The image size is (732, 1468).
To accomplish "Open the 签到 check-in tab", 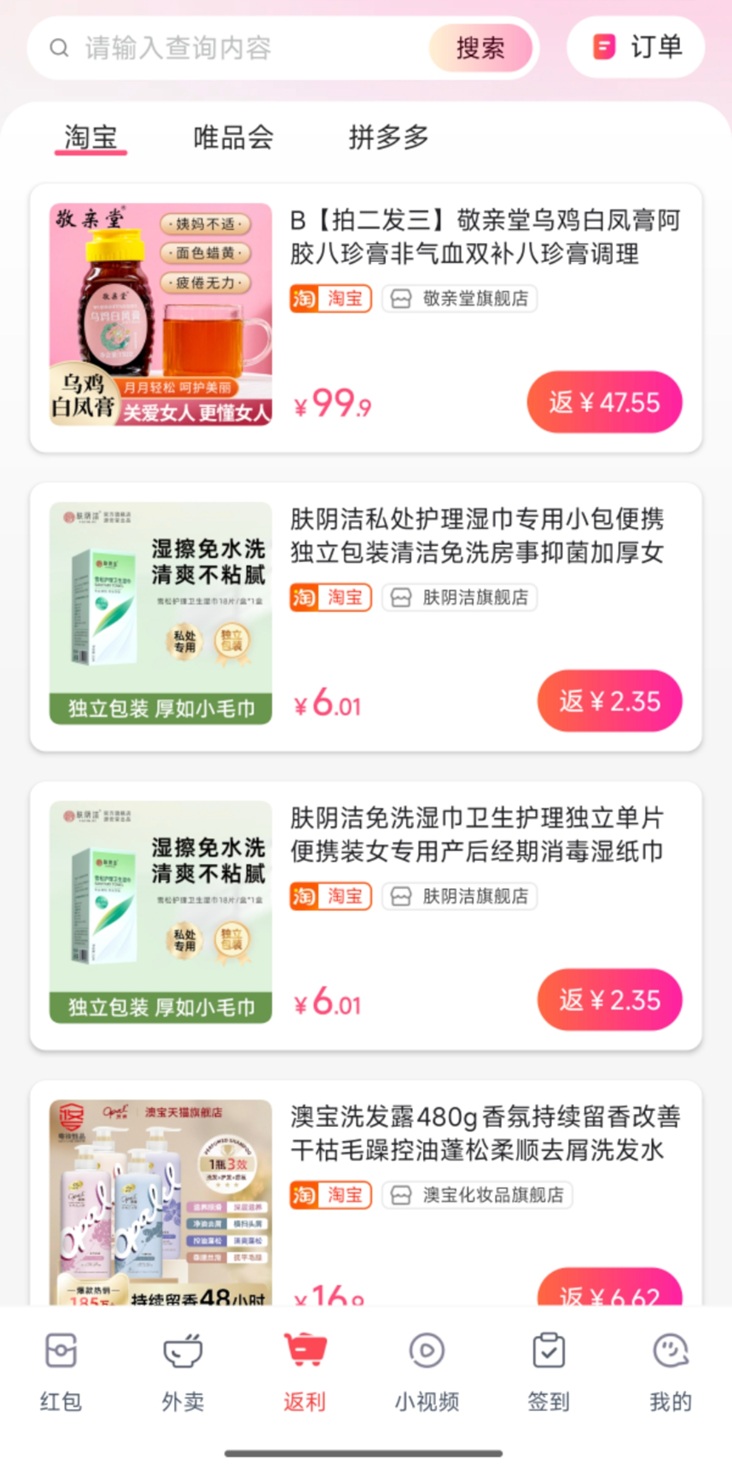I will pyautogui.click(x=548, y=1374).
